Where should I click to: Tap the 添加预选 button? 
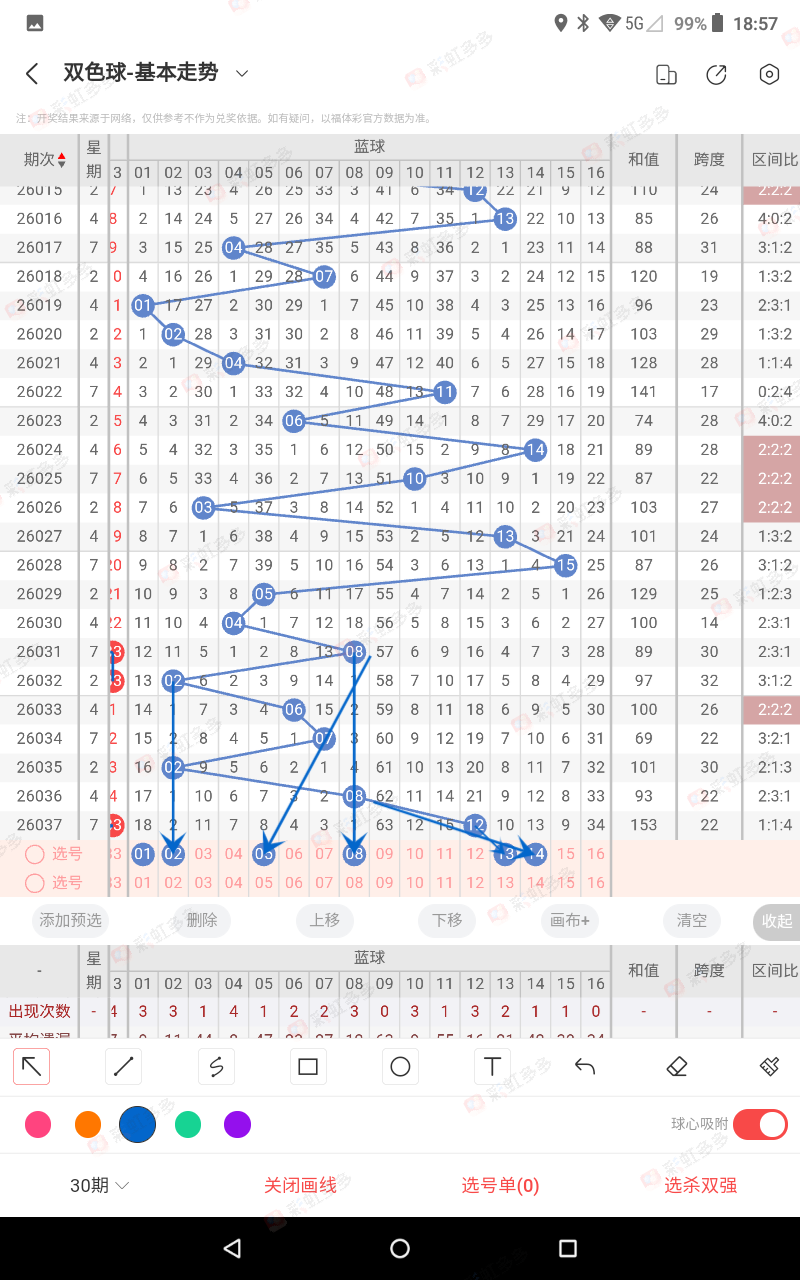[70, 920]
